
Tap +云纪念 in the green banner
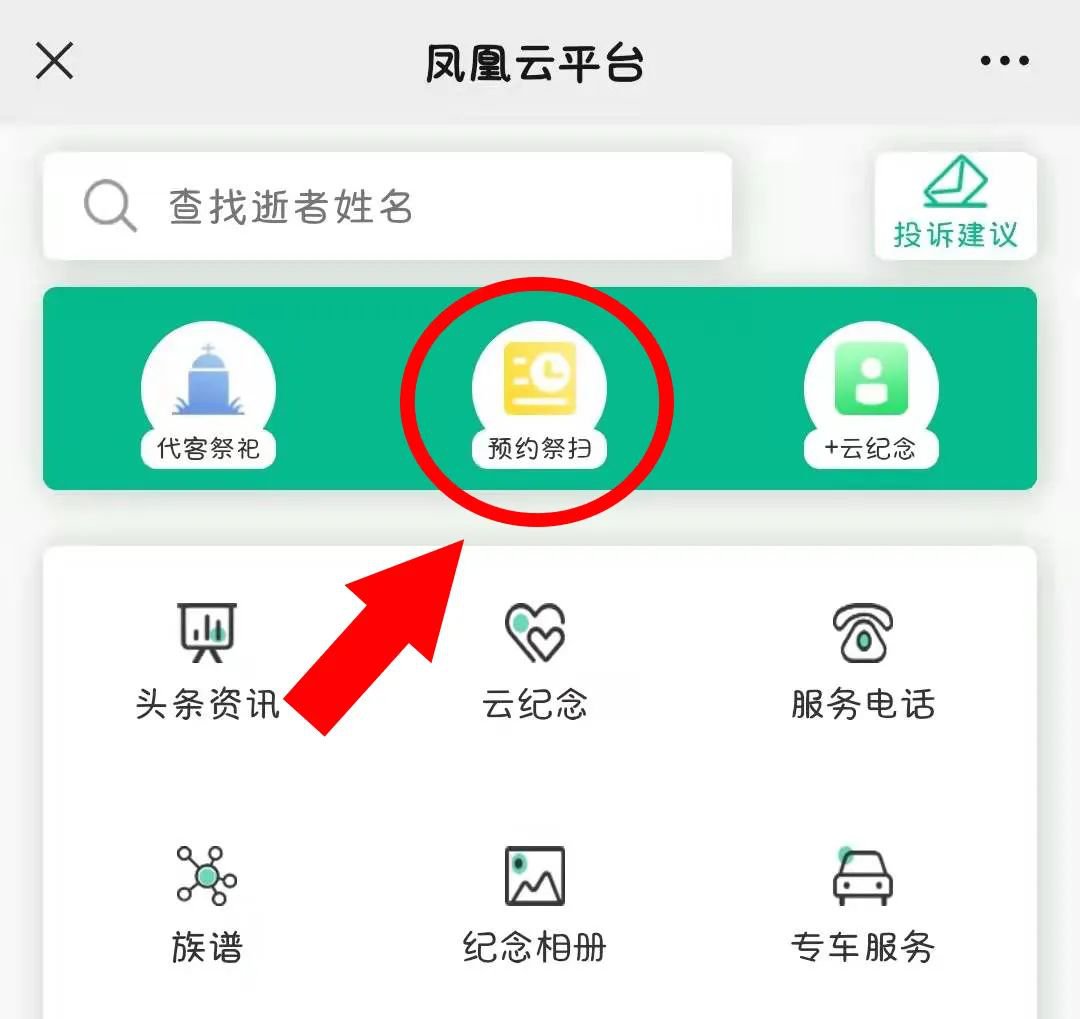tap(871, 395)
